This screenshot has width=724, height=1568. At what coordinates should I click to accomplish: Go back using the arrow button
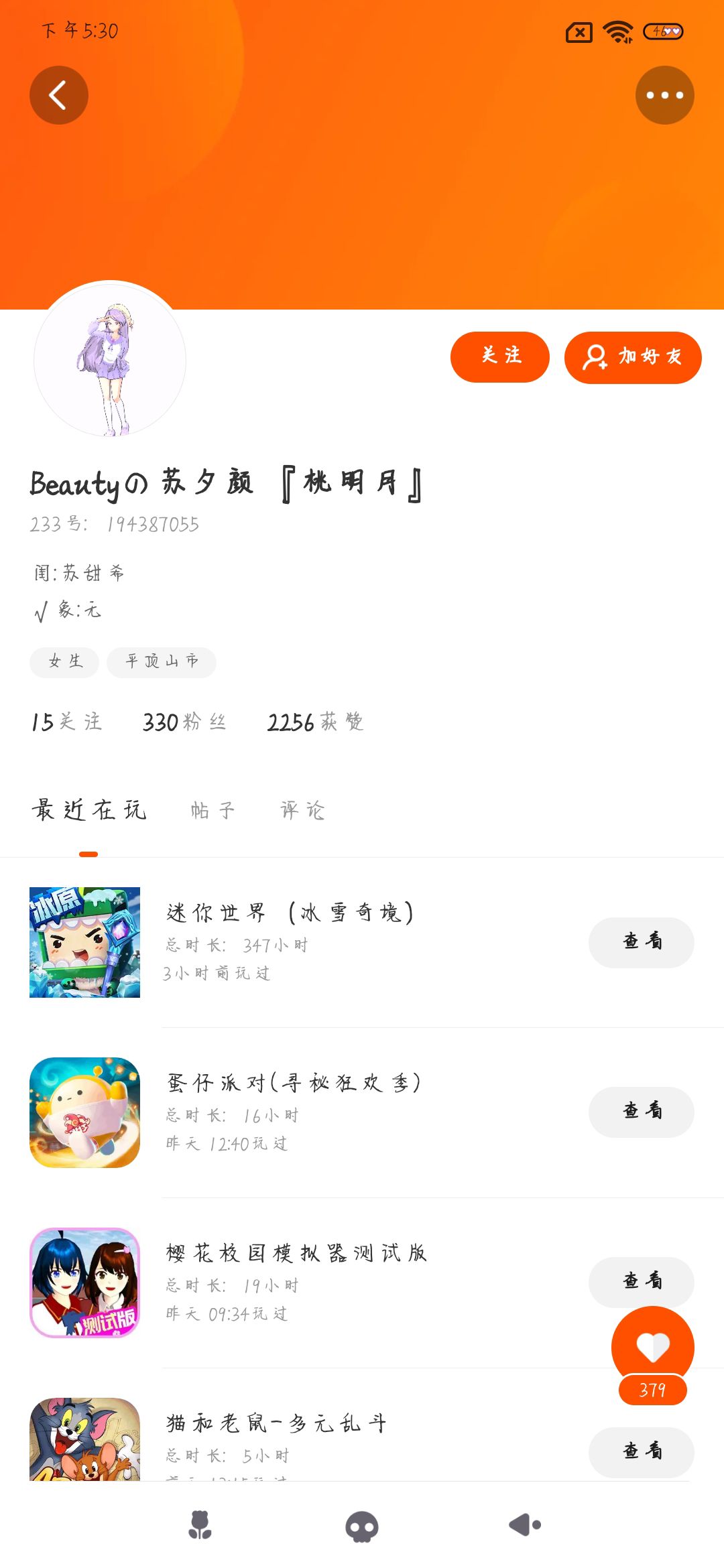click(59, 95)
